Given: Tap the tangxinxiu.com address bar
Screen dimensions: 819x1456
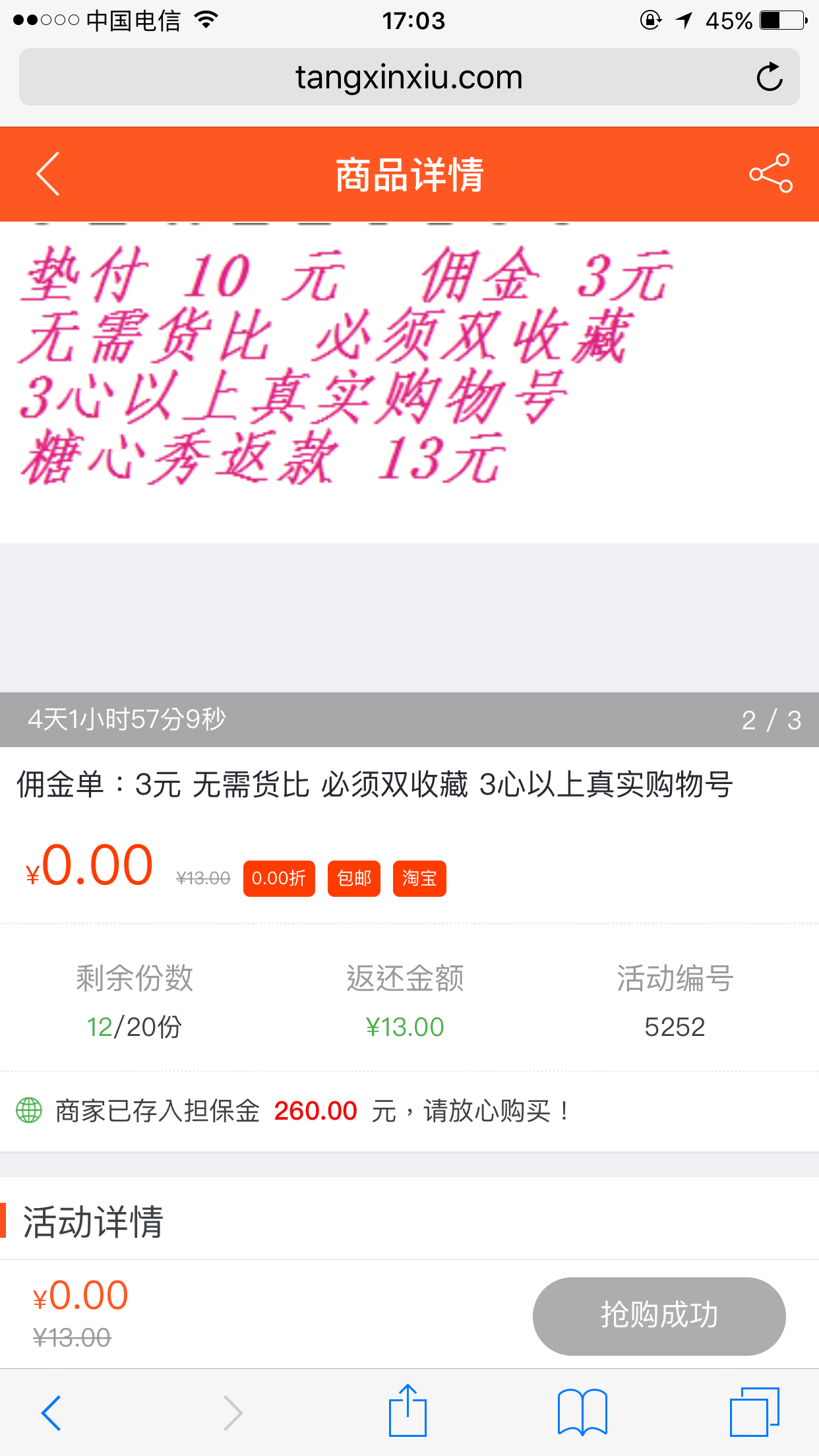Looking at the screenshot, I should coord(409,77).
